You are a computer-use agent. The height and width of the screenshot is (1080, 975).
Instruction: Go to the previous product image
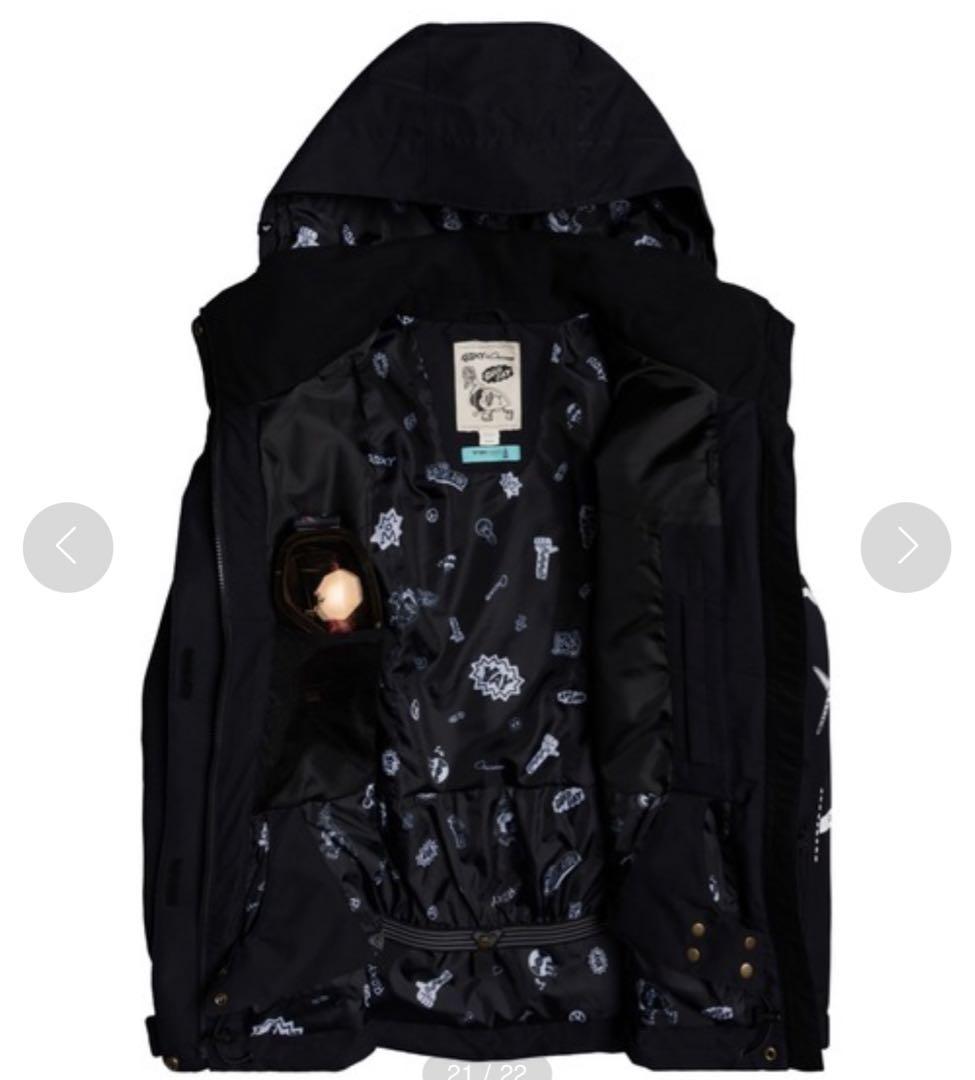point(68,547)
